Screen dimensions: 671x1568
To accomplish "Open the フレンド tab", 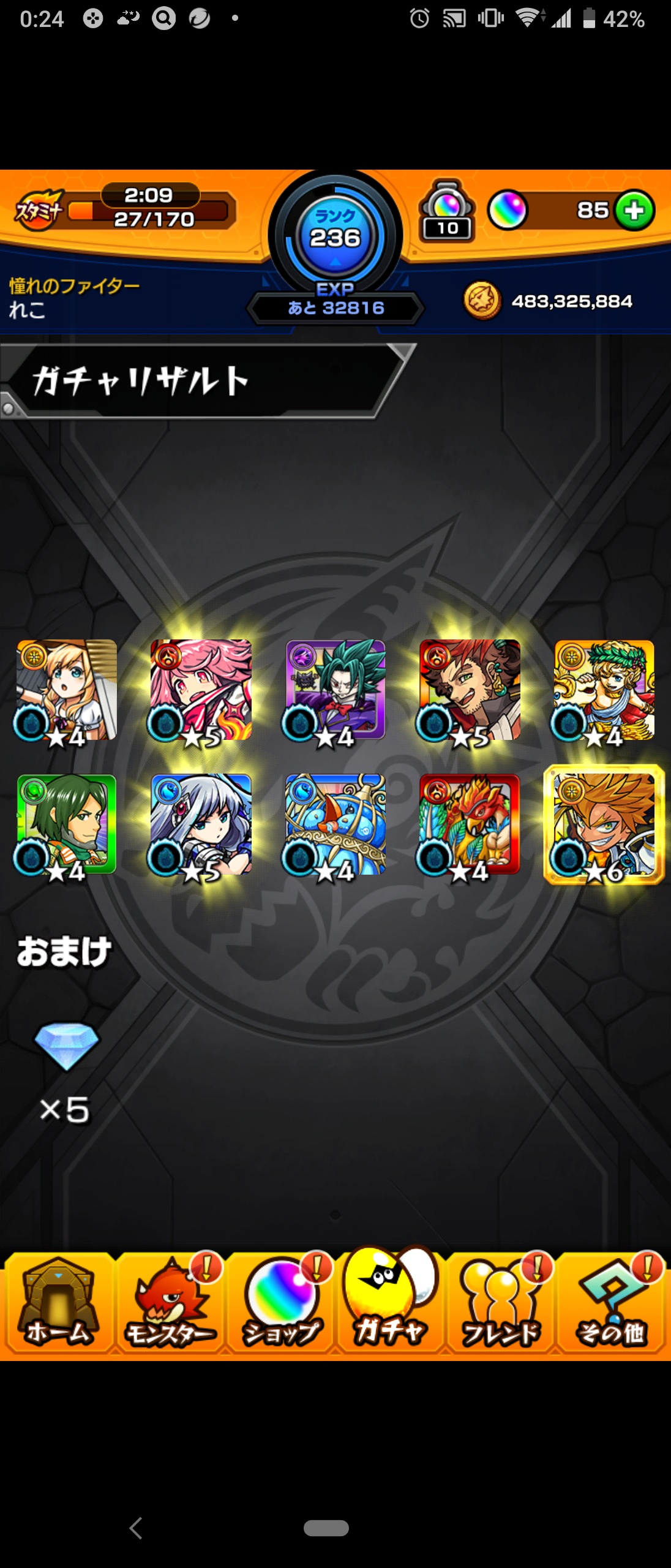I will (501, 1303).
